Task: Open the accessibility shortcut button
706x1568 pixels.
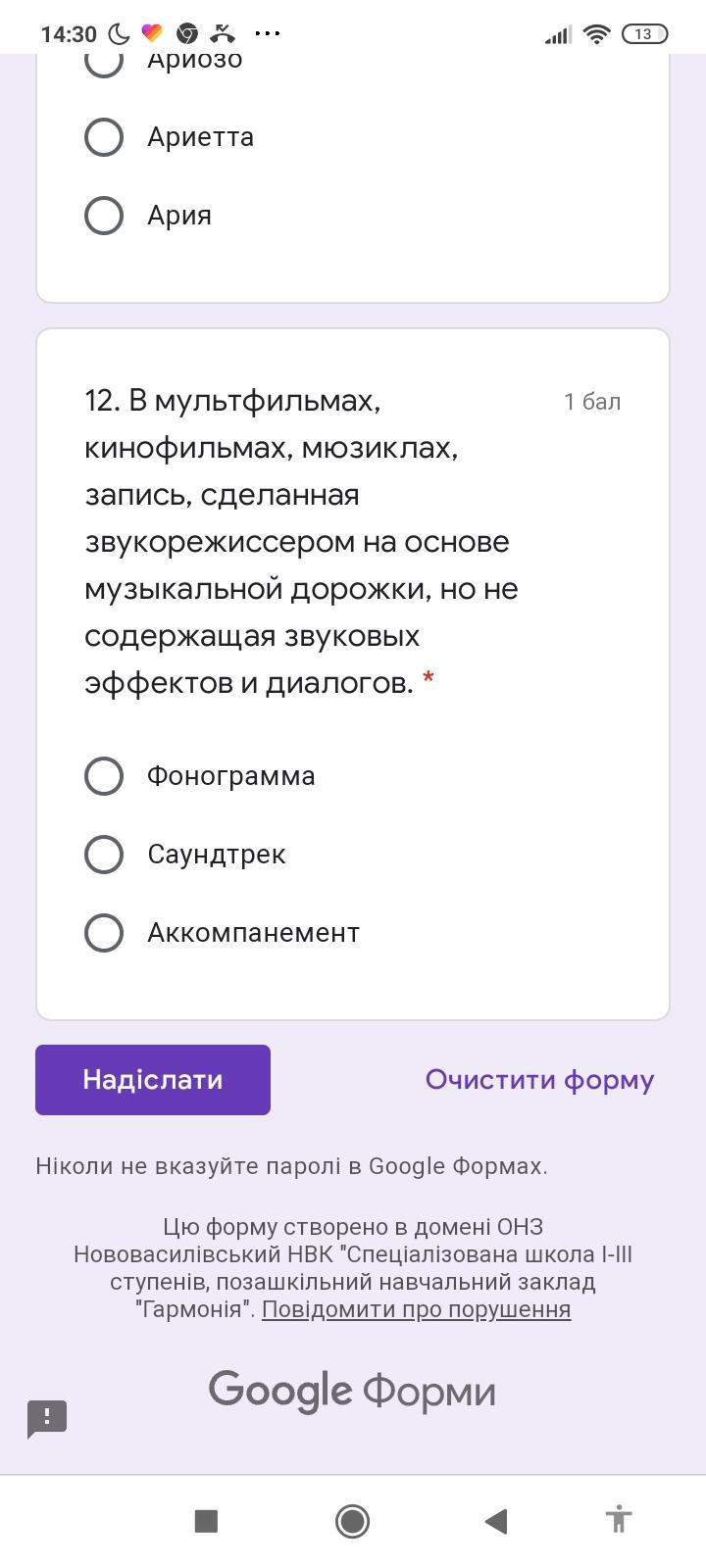Action: [618, 1520]
